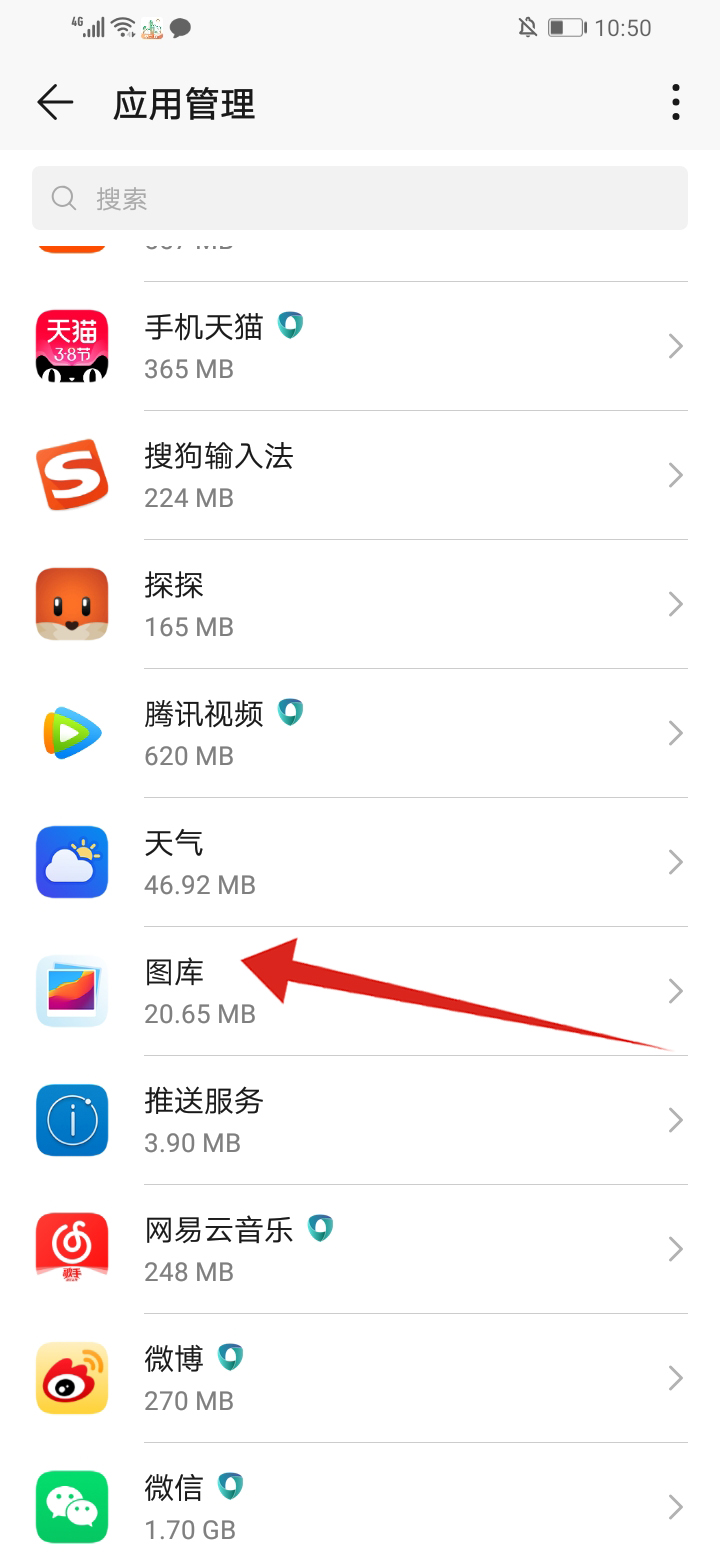Open 搜狗输入法 app details
Viewport: 720px width, 1560px height.
(x=360, y=475)
